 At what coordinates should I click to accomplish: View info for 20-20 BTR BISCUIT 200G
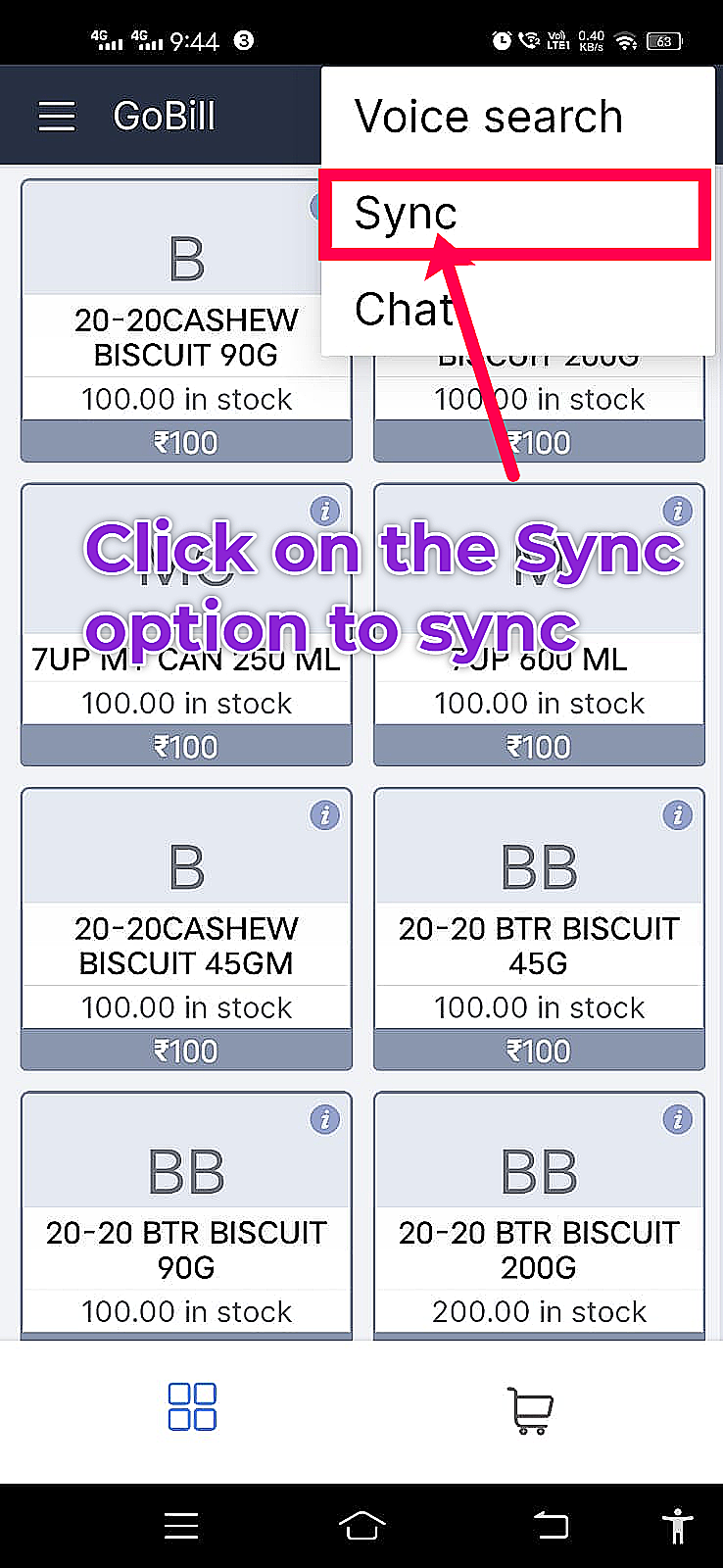(x=677, y=1119)
